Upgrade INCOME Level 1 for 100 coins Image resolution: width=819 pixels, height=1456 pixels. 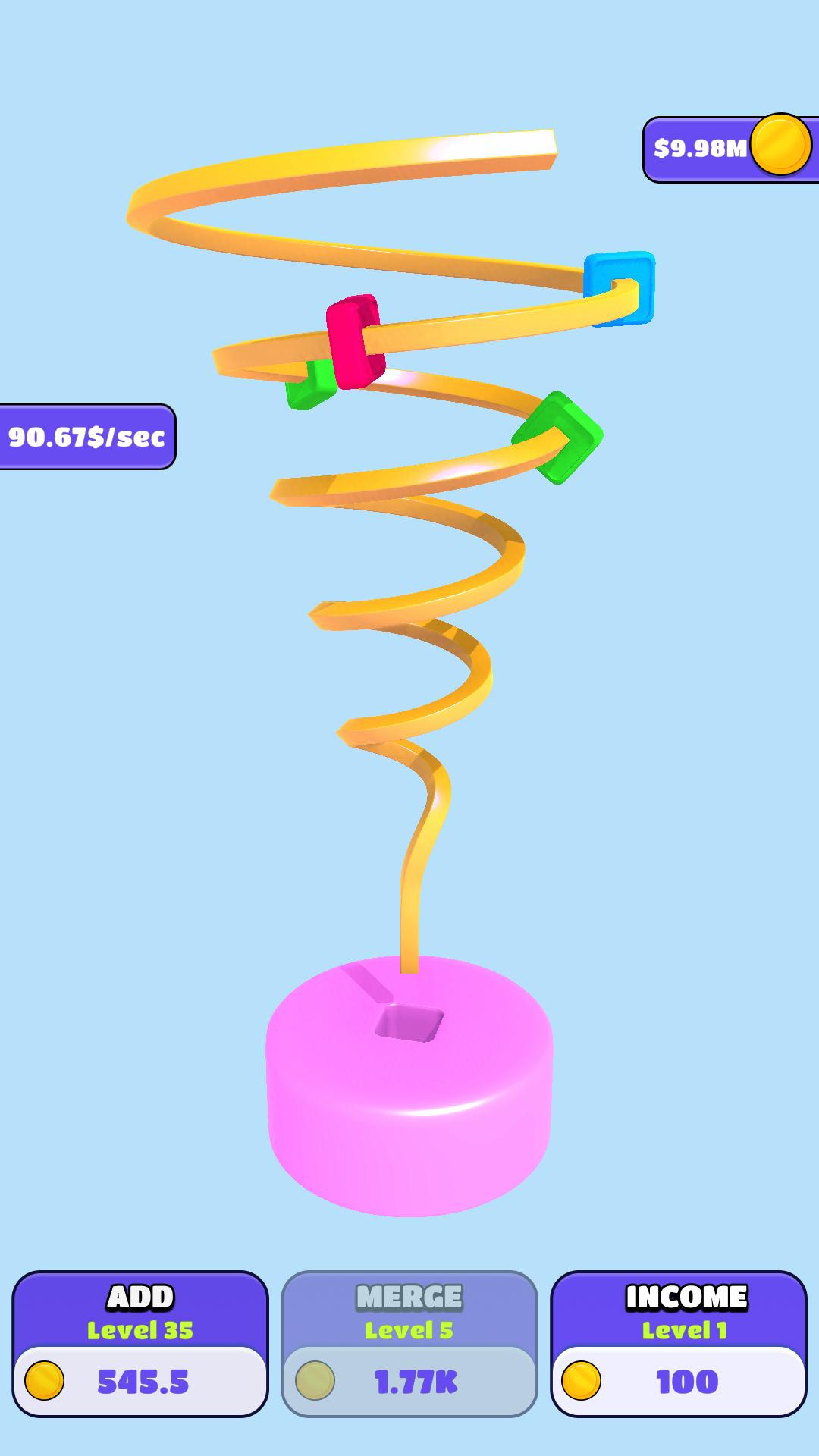tap(679, 1343)
